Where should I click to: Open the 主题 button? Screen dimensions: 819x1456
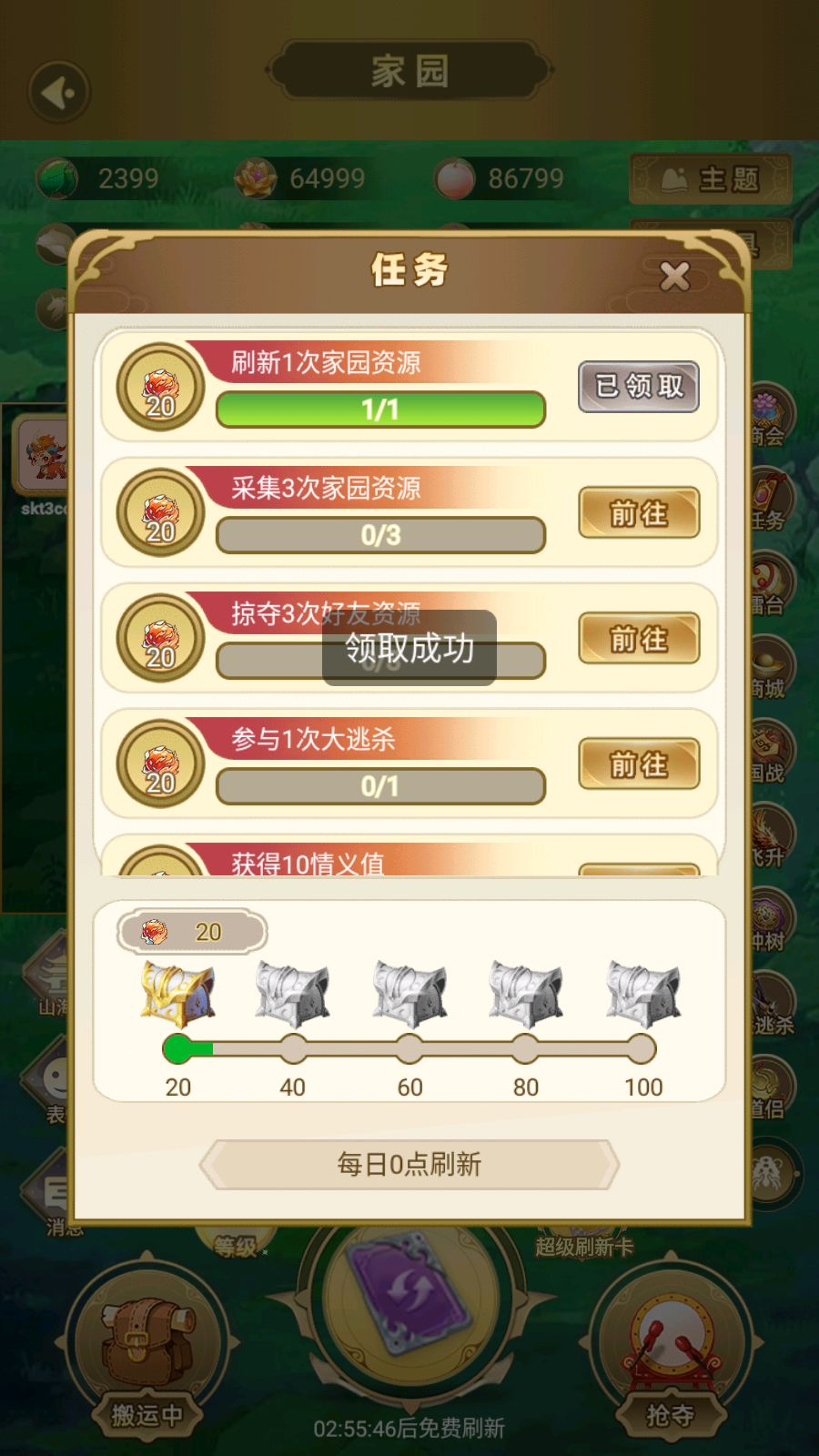point(711,179)
